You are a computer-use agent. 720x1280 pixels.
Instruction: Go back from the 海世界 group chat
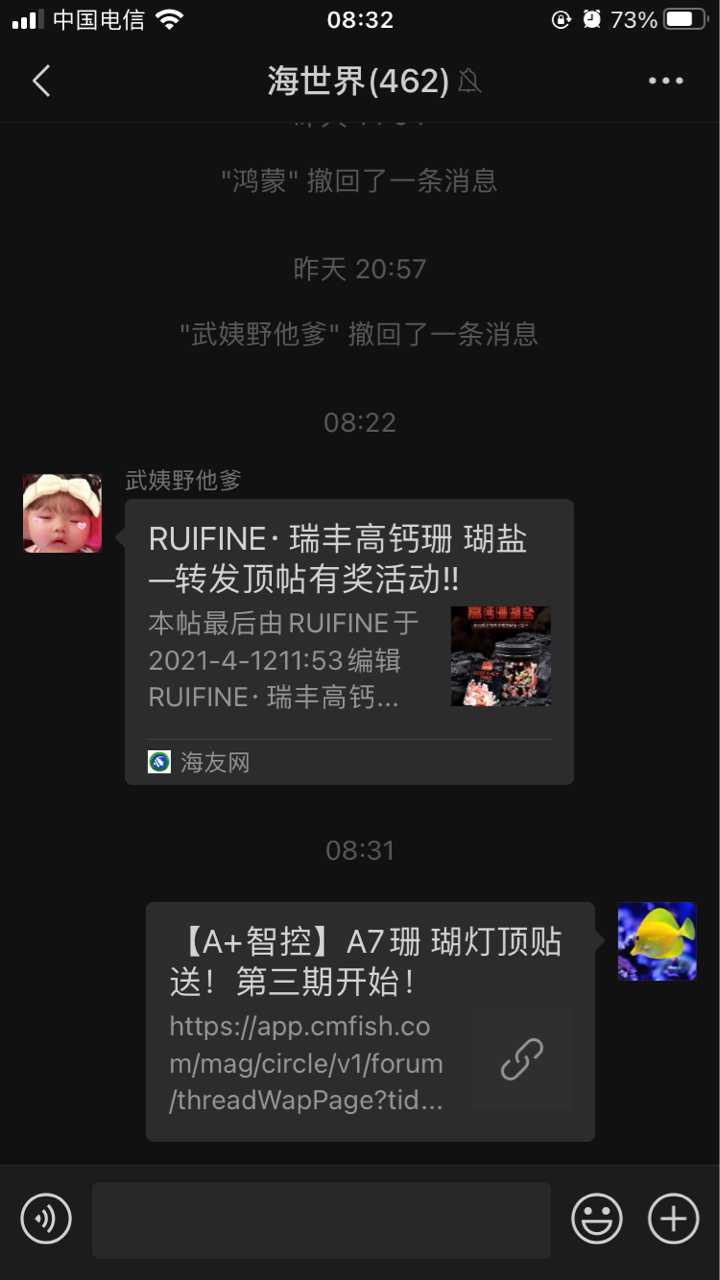(41, 81)
